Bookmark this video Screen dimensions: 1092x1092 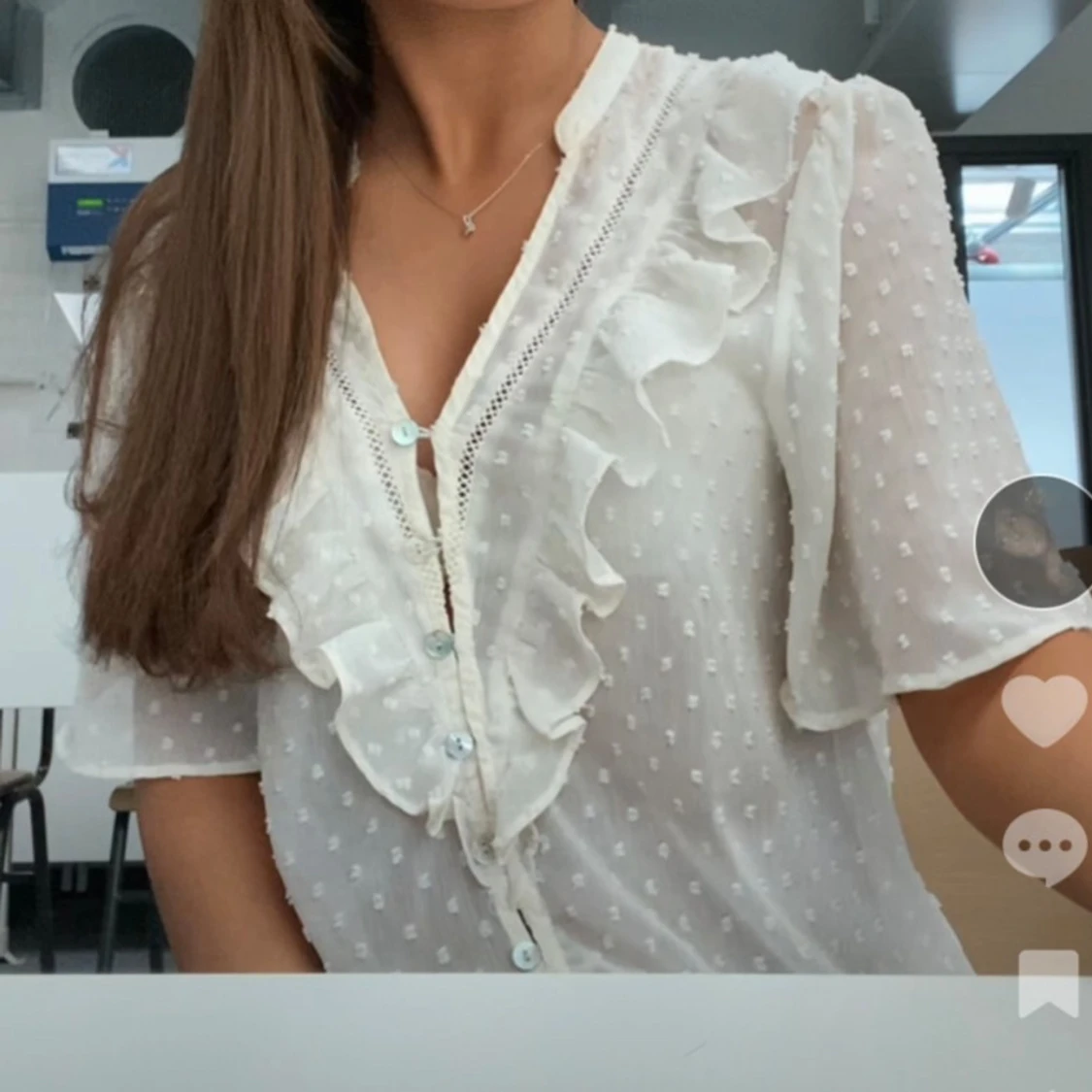[x=1048, y=982]
